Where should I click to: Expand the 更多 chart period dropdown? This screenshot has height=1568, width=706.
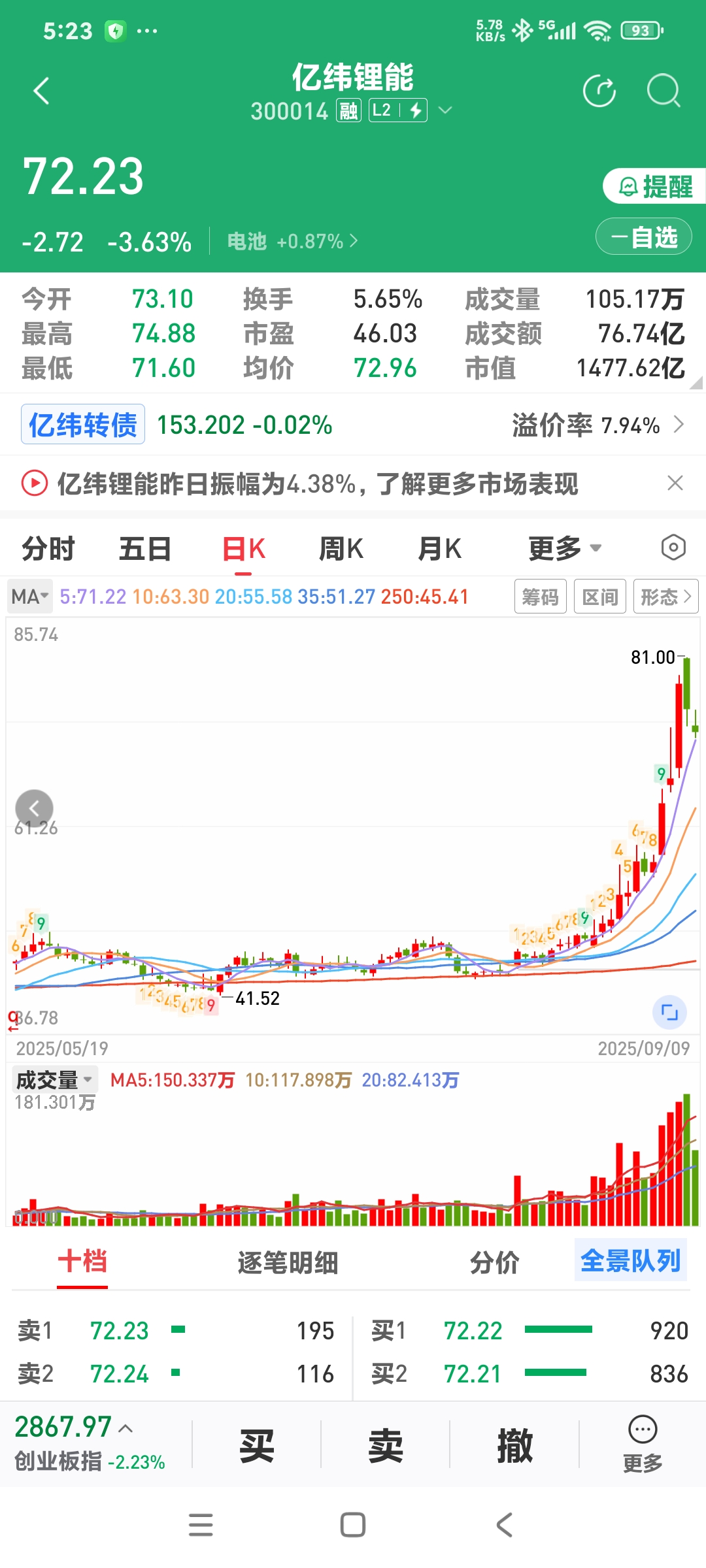coord(564,549)
